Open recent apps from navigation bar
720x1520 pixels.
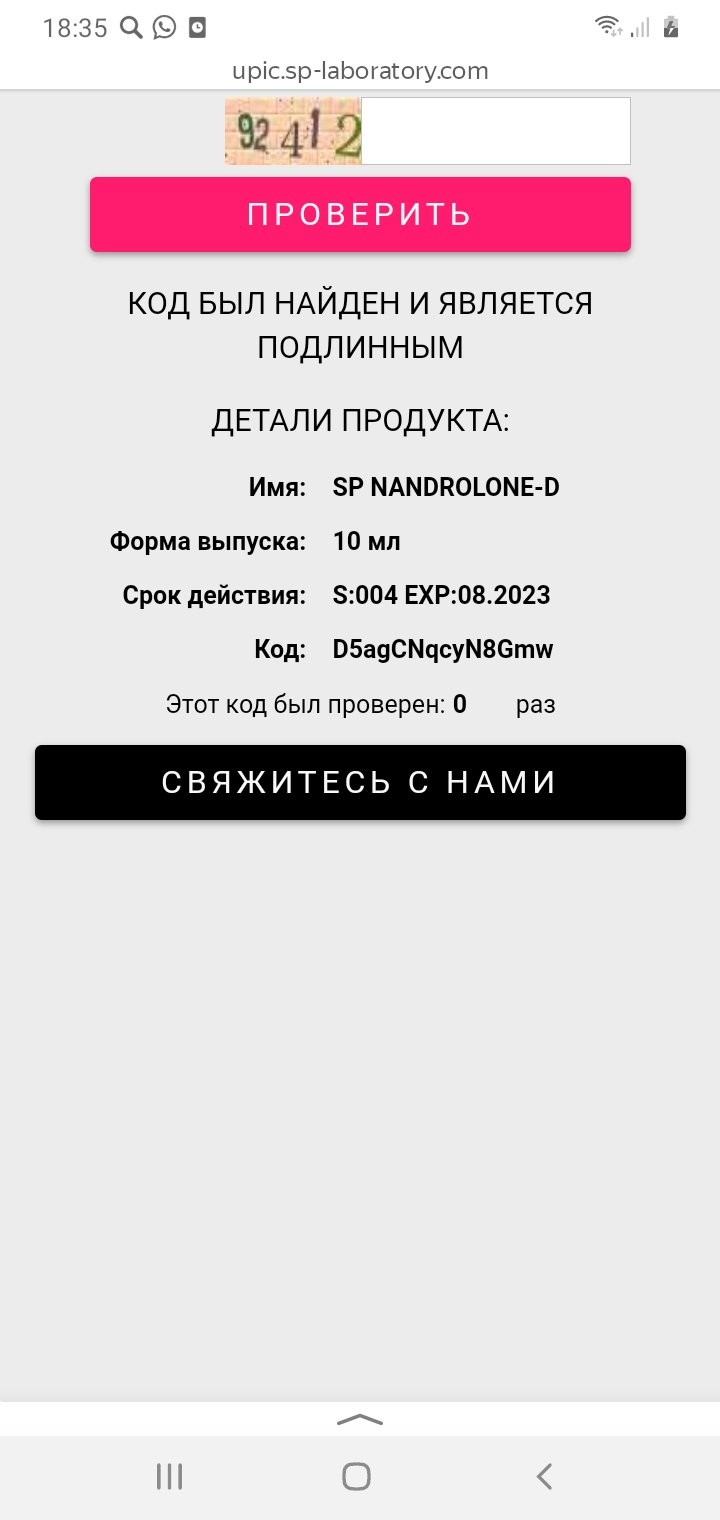[169, 1476]
